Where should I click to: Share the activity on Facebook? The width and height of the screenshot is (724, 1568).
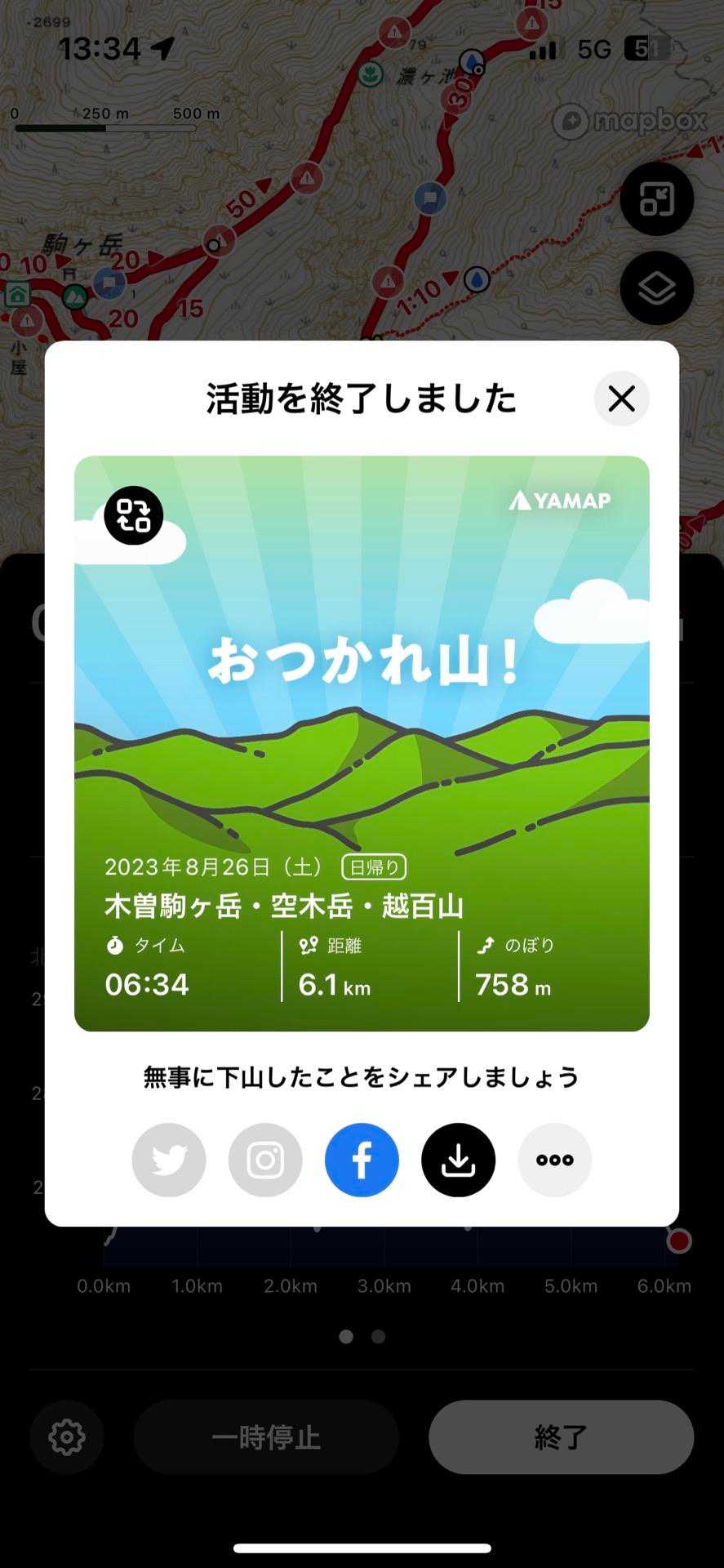coord(362,1160)
